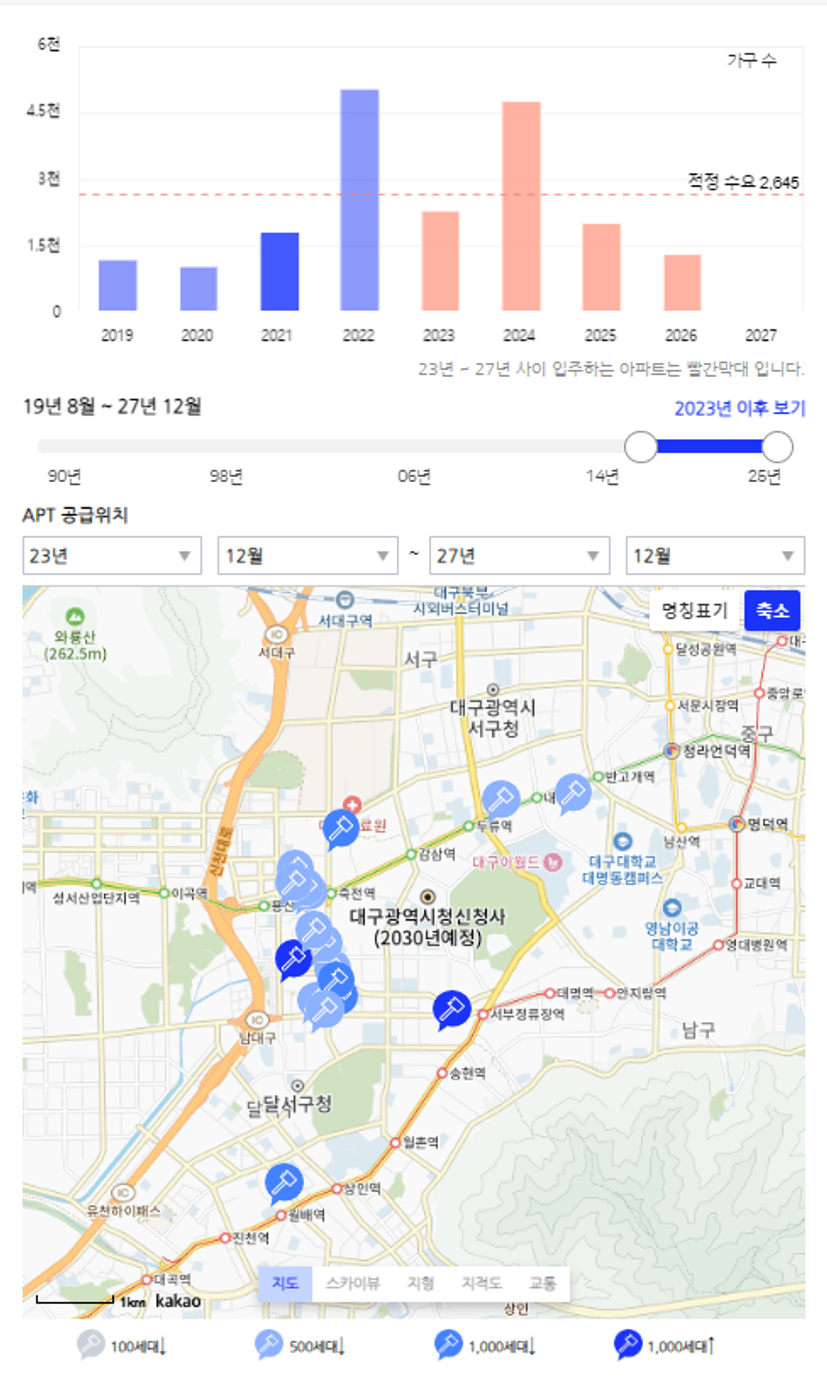Open the end month dropdown after 27년
Viewport: 827px width, 1378px height.
pos(714,556)
